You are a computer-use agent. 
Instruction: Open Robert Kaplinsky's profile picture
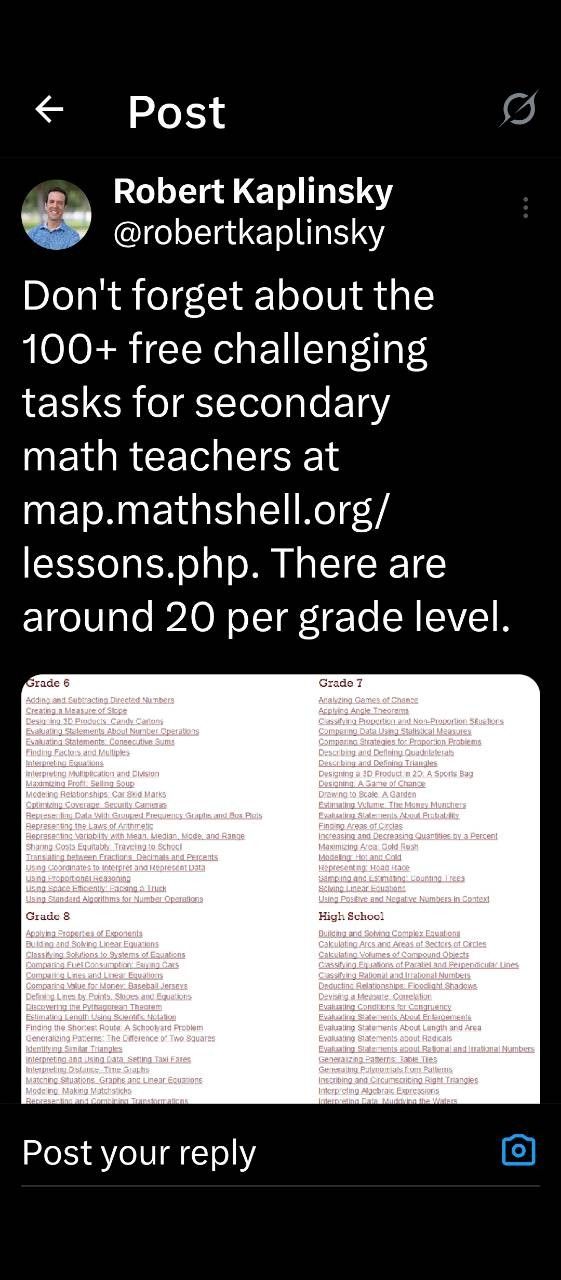coord(56,214)
